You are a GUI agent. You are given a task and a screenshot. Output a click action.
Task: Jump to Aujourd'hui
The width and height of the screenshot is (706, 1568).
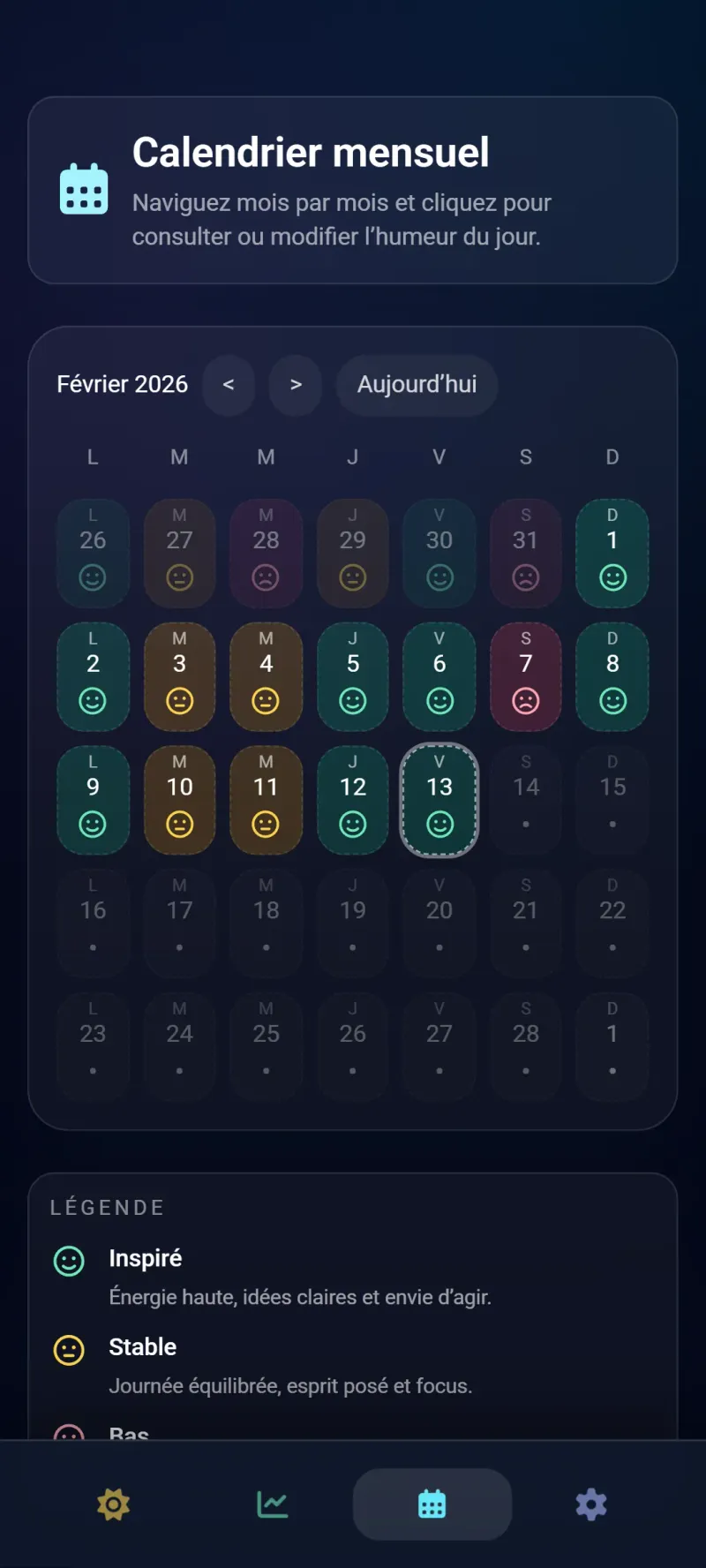tap(417, 384)
